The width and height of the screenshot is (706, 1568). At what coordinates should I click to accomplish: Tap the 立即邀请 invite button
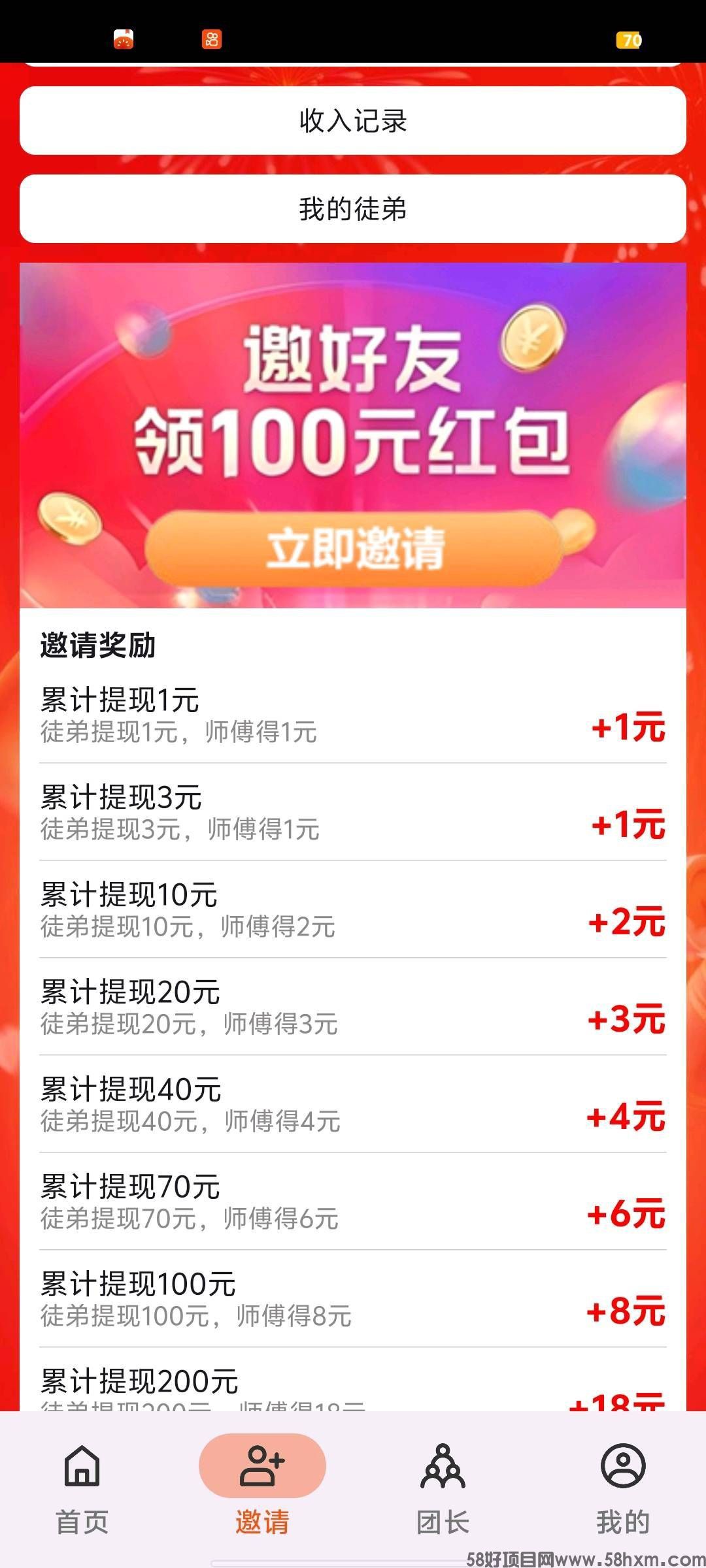(353, 547)
